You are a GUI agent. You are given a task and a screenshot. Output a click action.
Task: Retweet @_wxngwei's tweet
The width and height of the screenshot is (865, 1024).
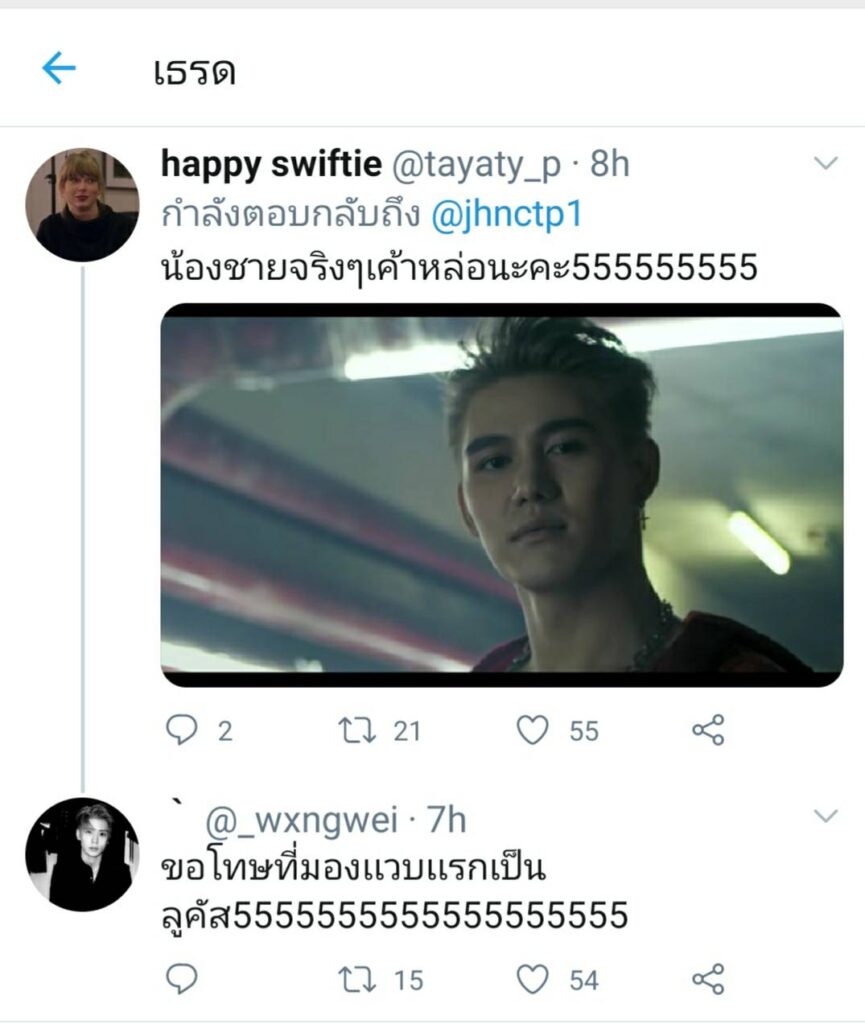[x=357, y=979]
